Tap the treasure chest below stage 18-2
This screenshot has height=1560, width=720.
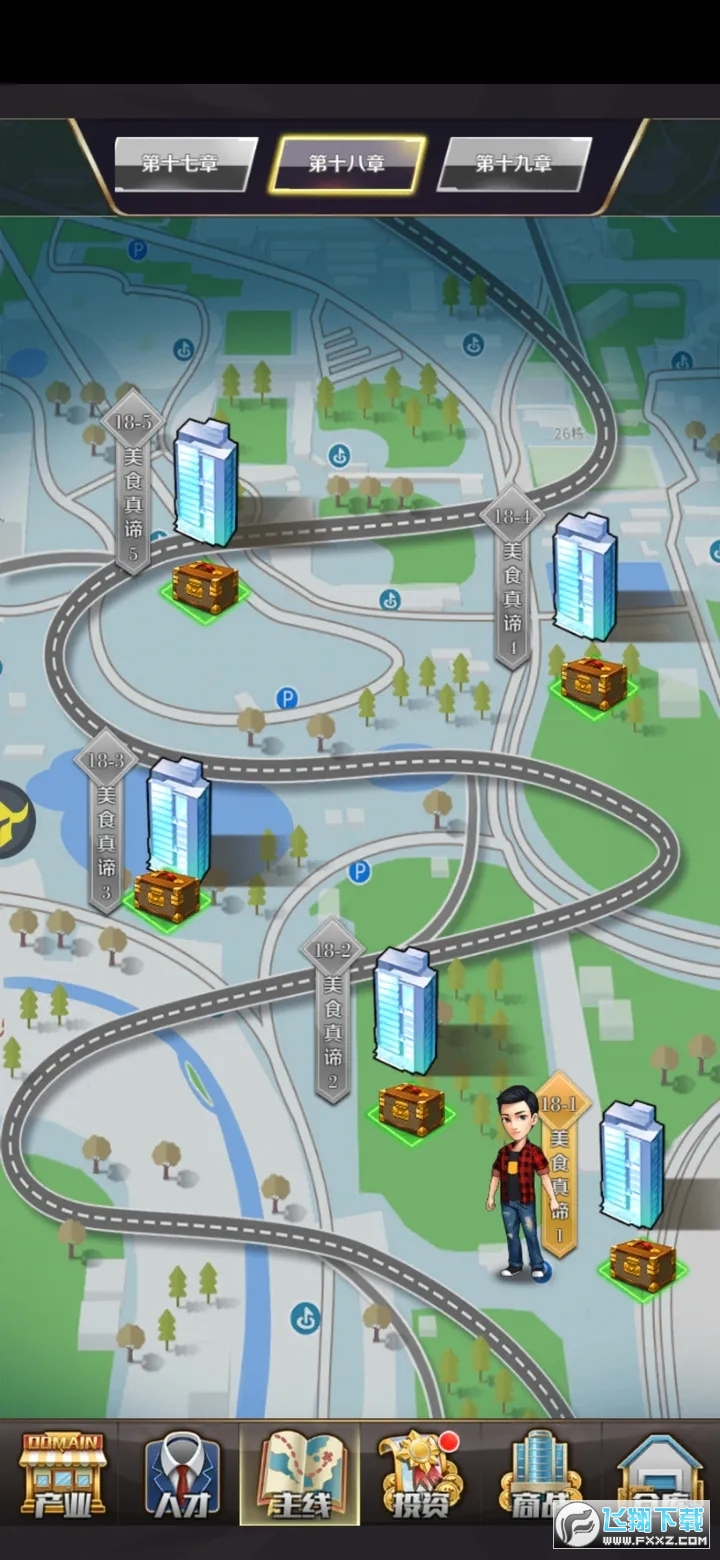click(x=411, y=1108)
